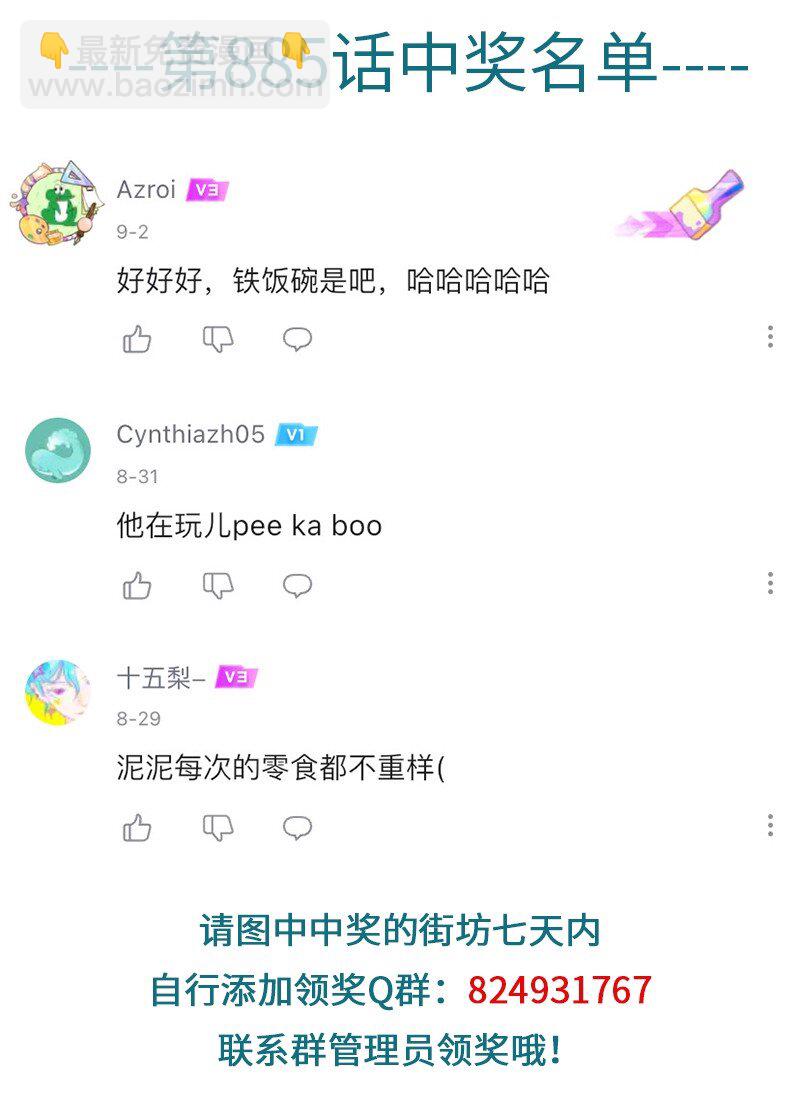Open Azroi's profile via username
The image size is (800, 1098).
pos(147,187)
